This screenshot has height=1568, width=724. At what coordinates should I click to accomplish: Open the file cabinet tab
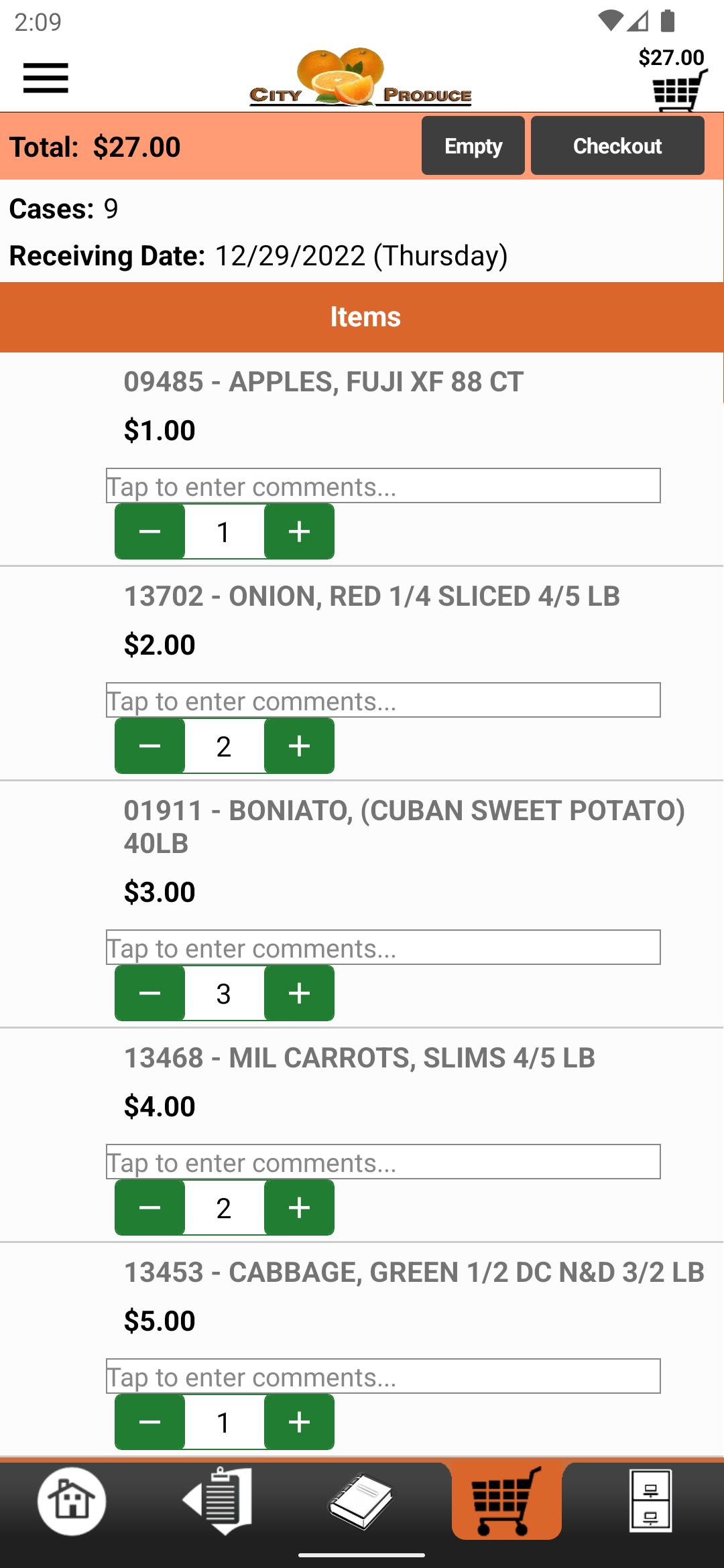pos(650,1501)
